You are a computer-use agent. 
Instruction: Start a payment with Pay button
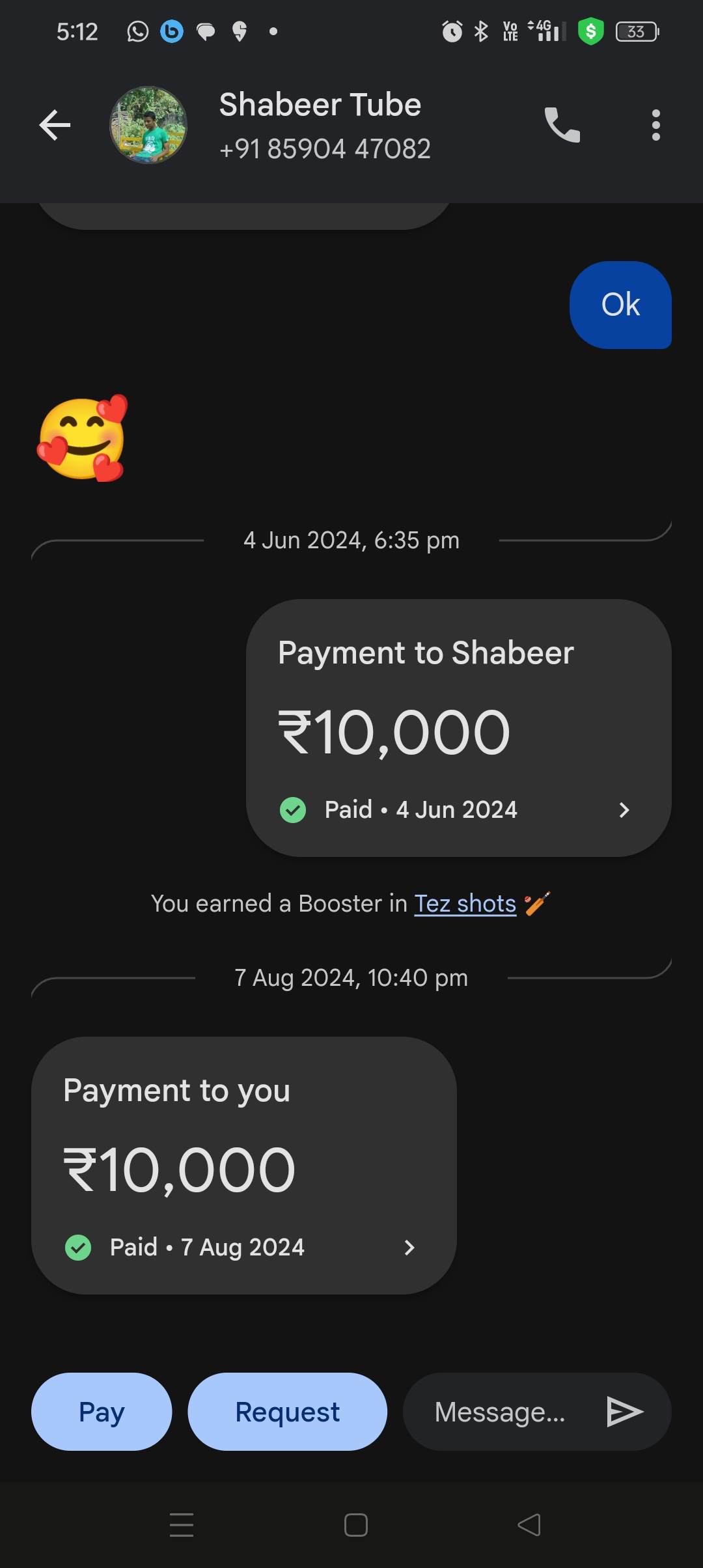tap(102, 1412)
